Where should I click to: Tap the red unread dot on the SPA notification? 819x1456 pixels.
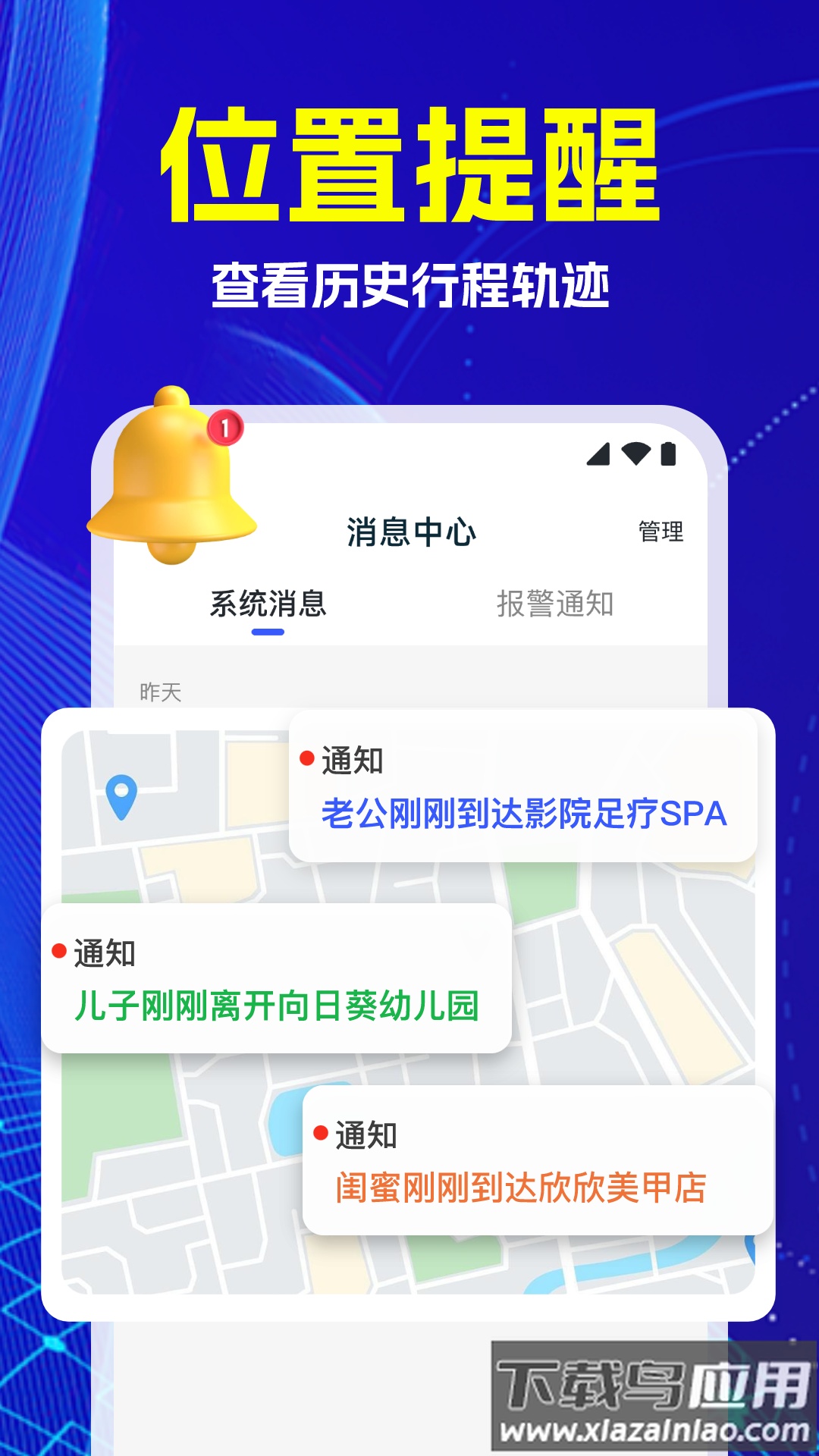pyautogui.click(x=306, y=758)
